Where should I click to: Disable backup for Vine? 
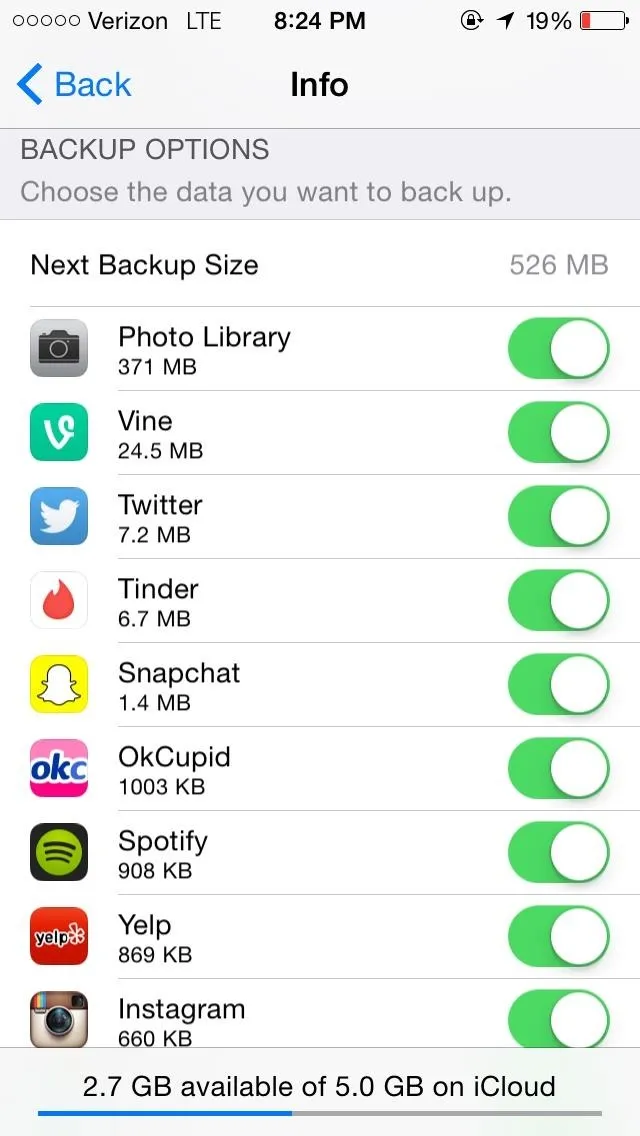coord(558,433)
